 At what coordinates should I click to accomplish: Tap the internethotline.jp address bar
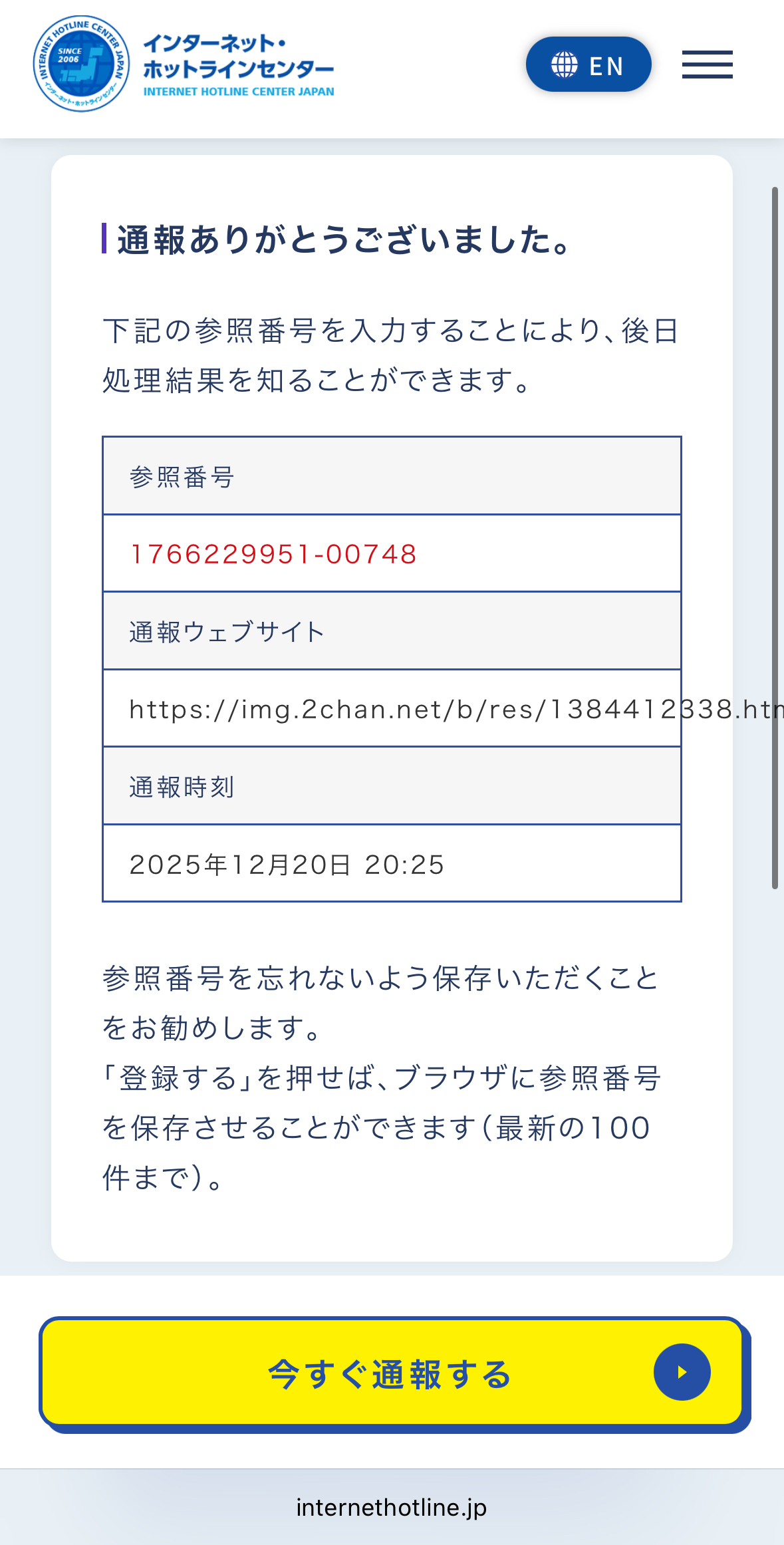(x=392, y=1507)
